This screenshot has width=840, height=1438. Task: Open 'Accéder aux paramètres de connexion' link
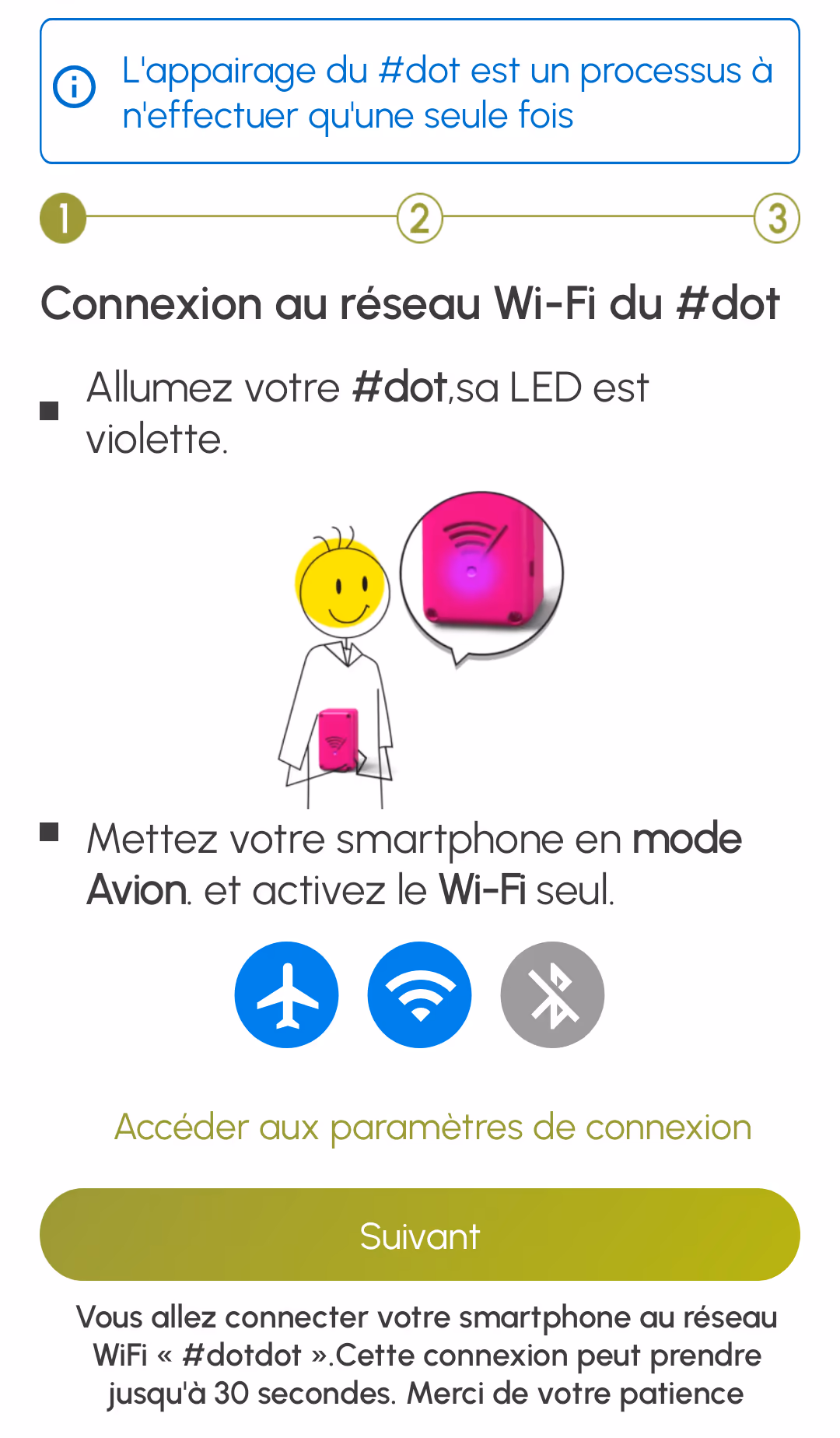pos(432,1127)
